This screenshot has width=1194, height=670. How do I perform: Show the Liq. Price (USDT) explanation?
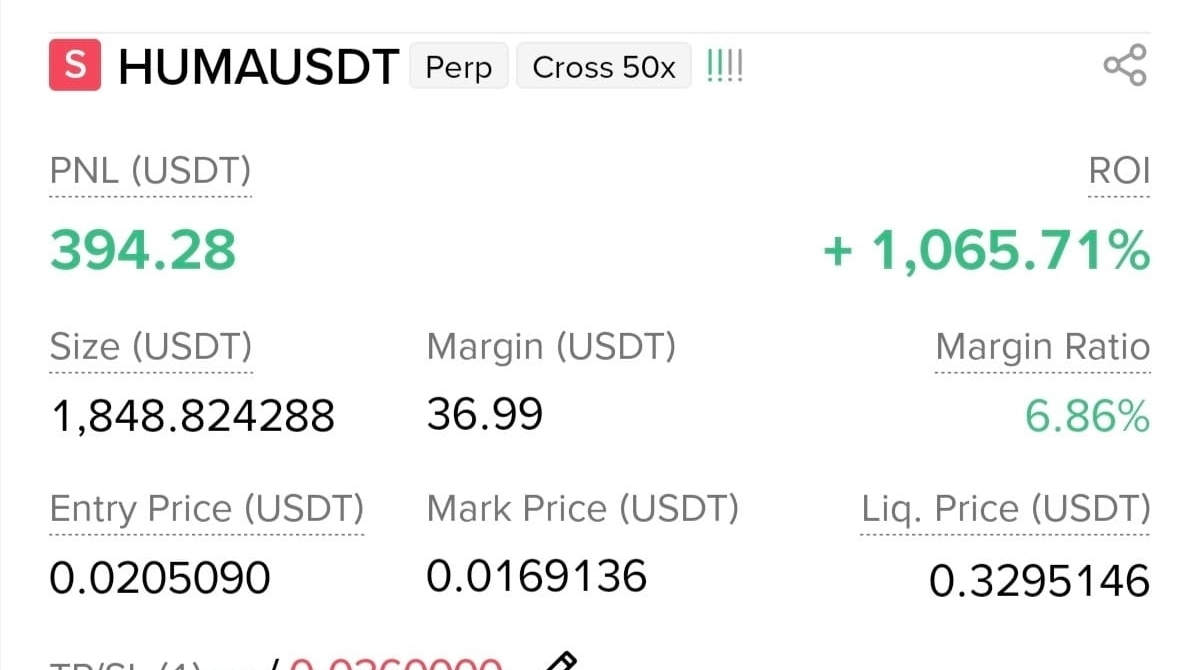[x=1005, y=510]
